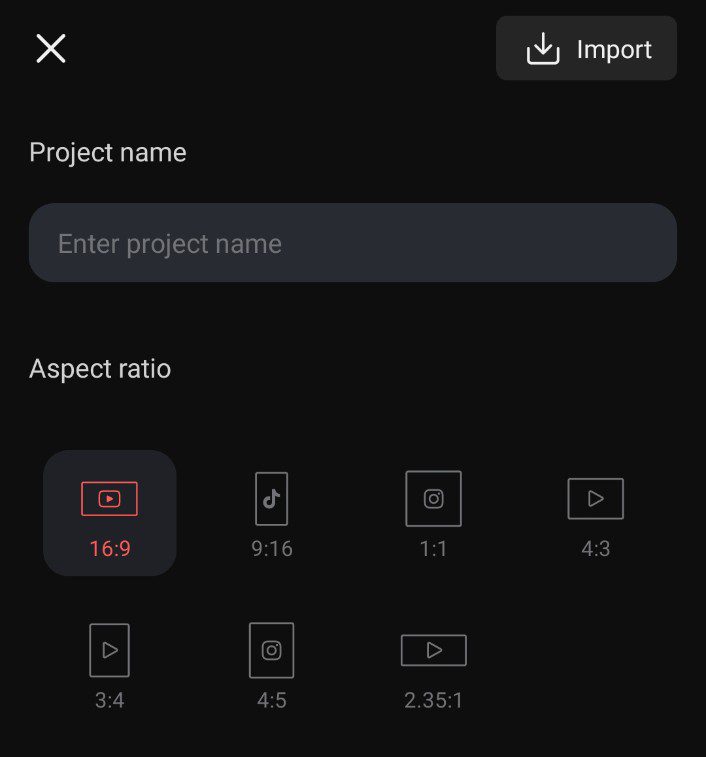Choose the 9:16 aspect ratio
Image resolution: width=706 pixels, height=757 pixels.
pyautogui.click(x=271, y=514)
